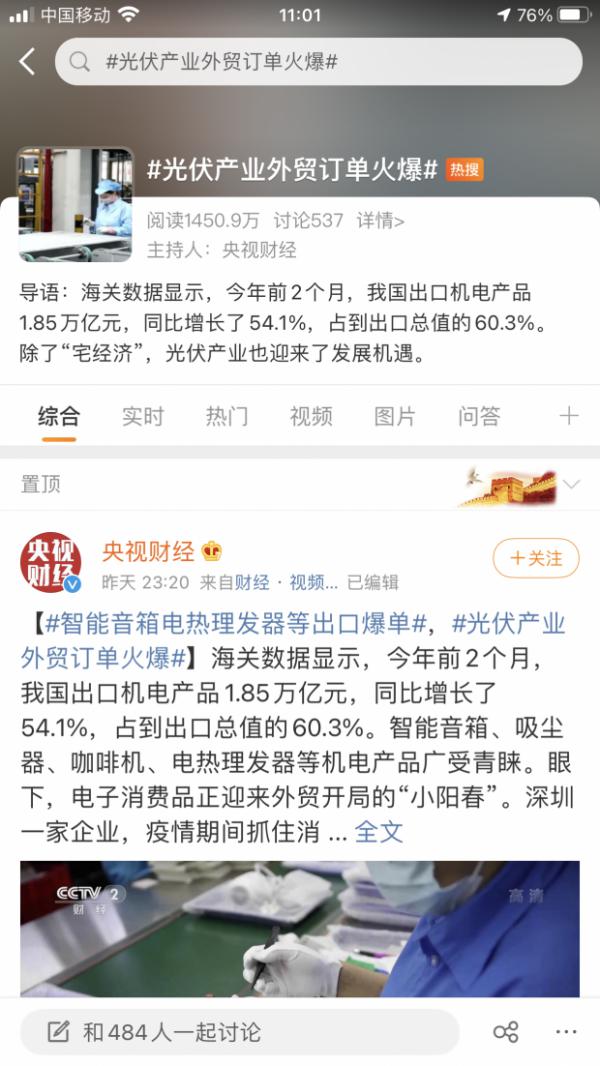The width and height of the screenshot is (600, 1066).
Task: Tap the plus icon beside the tabs
Action: [x=569, y=416]
